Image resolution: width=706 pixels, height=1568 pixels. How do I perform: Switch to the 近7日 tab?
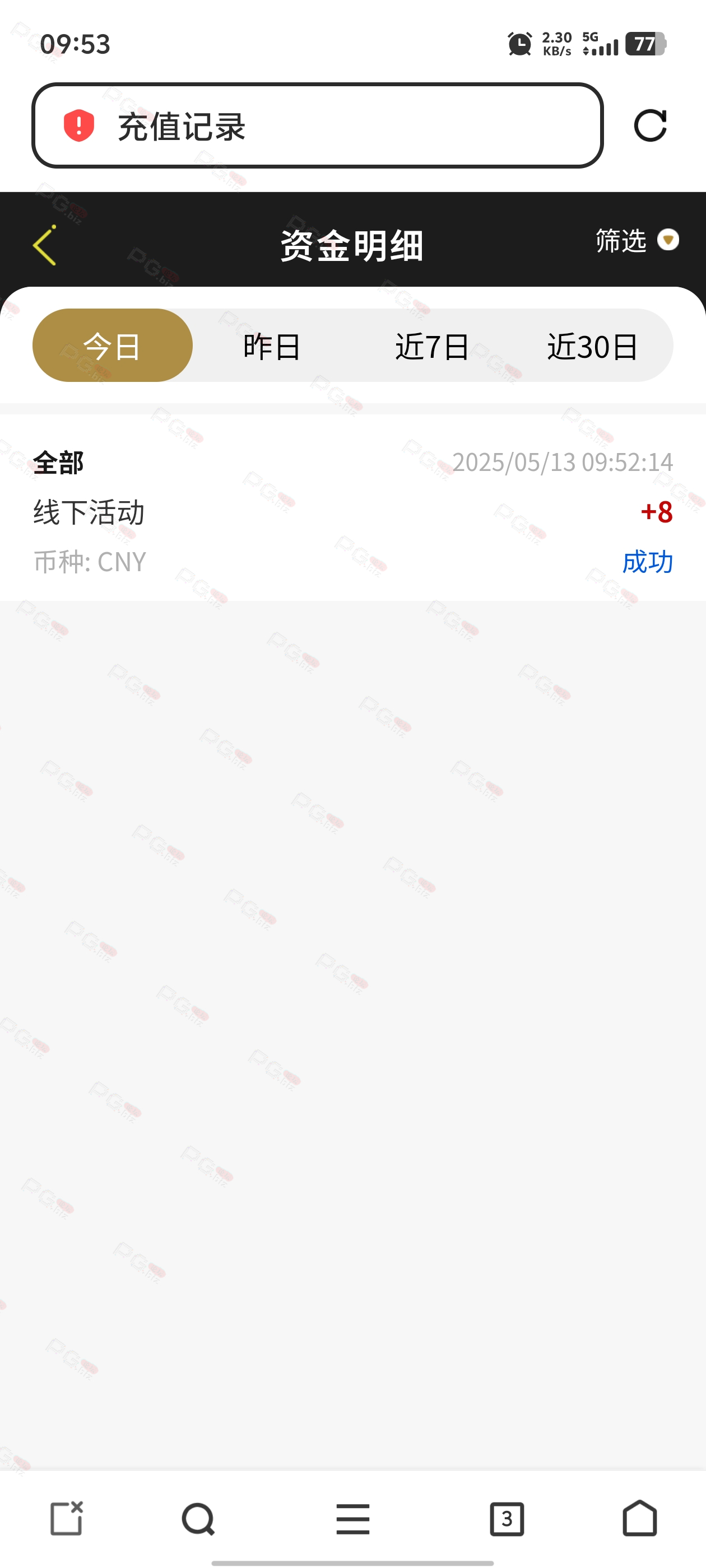pyautogui.click(x=432, y=345)
